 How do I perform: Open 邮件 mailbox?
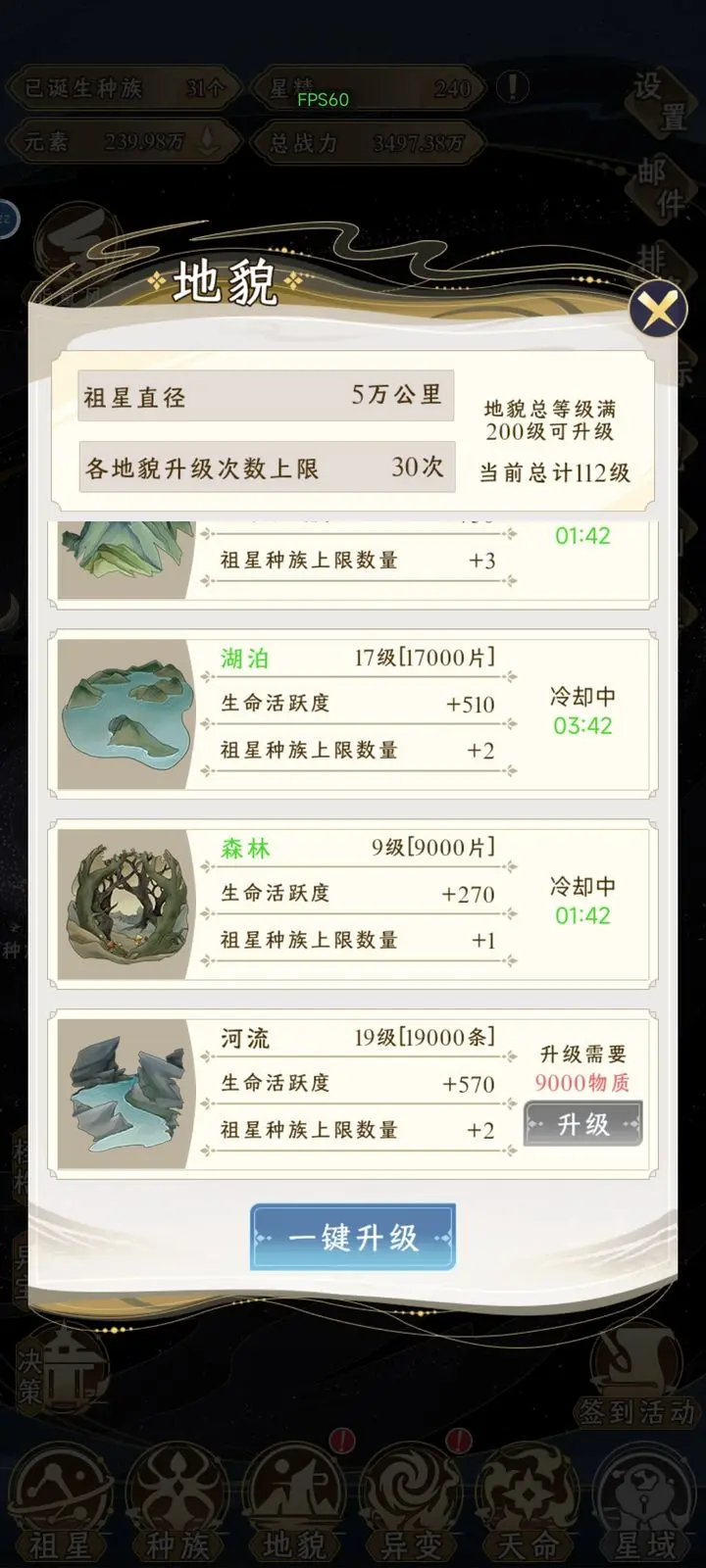660,188
